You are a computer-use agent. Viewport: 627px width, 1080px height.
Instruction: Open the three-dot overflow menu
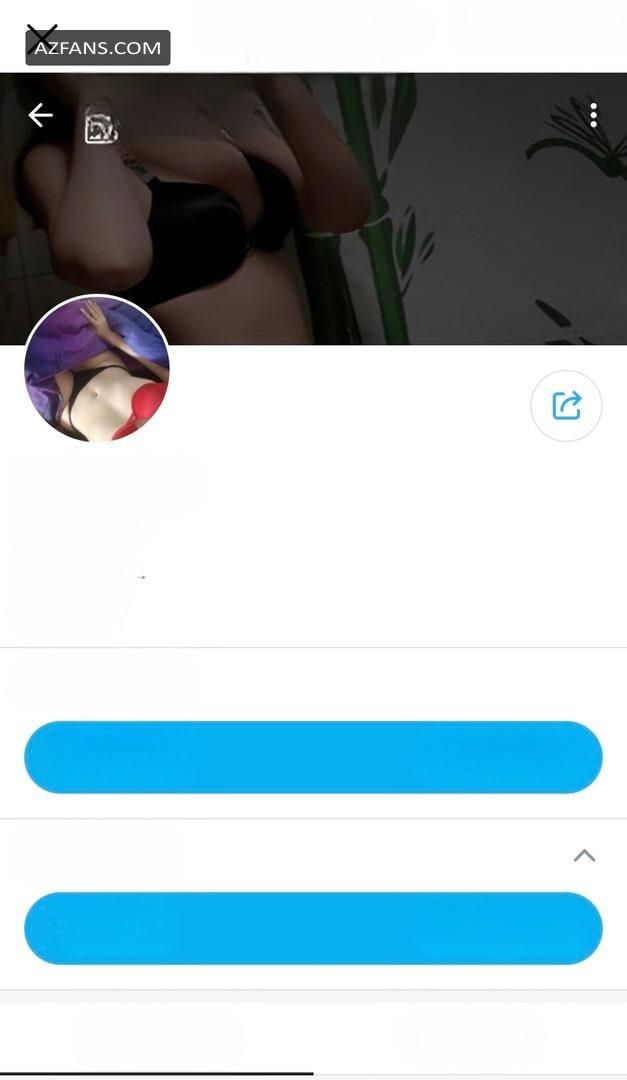pos(593,116)
